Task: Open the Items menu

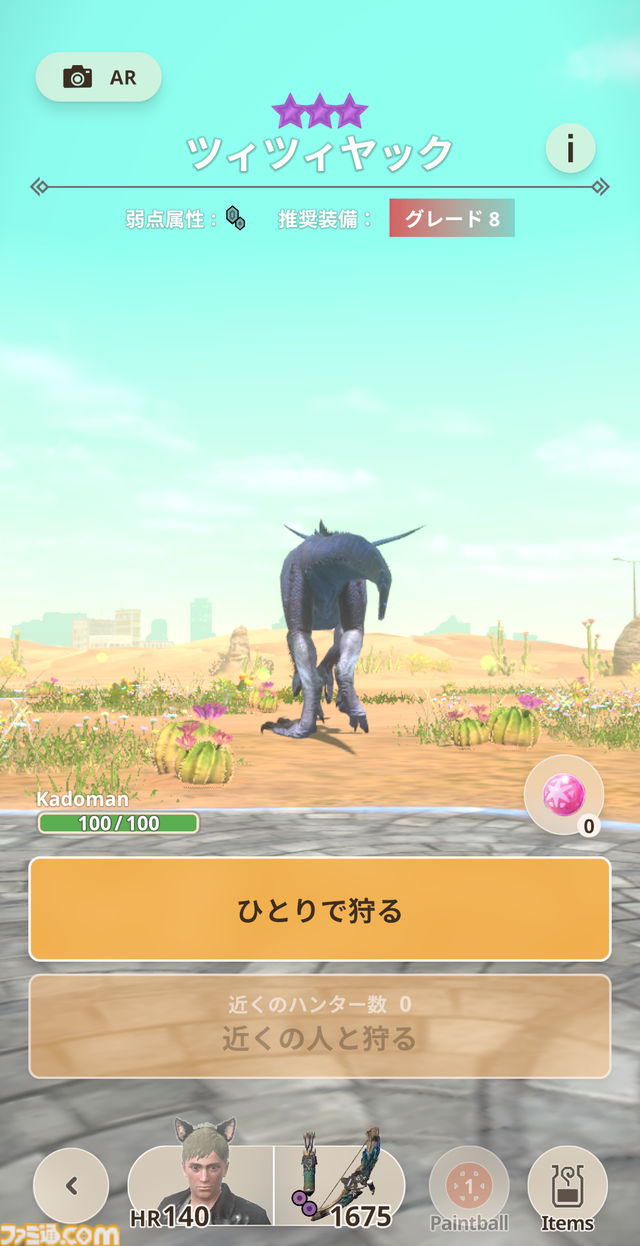Action: tap(567, 1187)
